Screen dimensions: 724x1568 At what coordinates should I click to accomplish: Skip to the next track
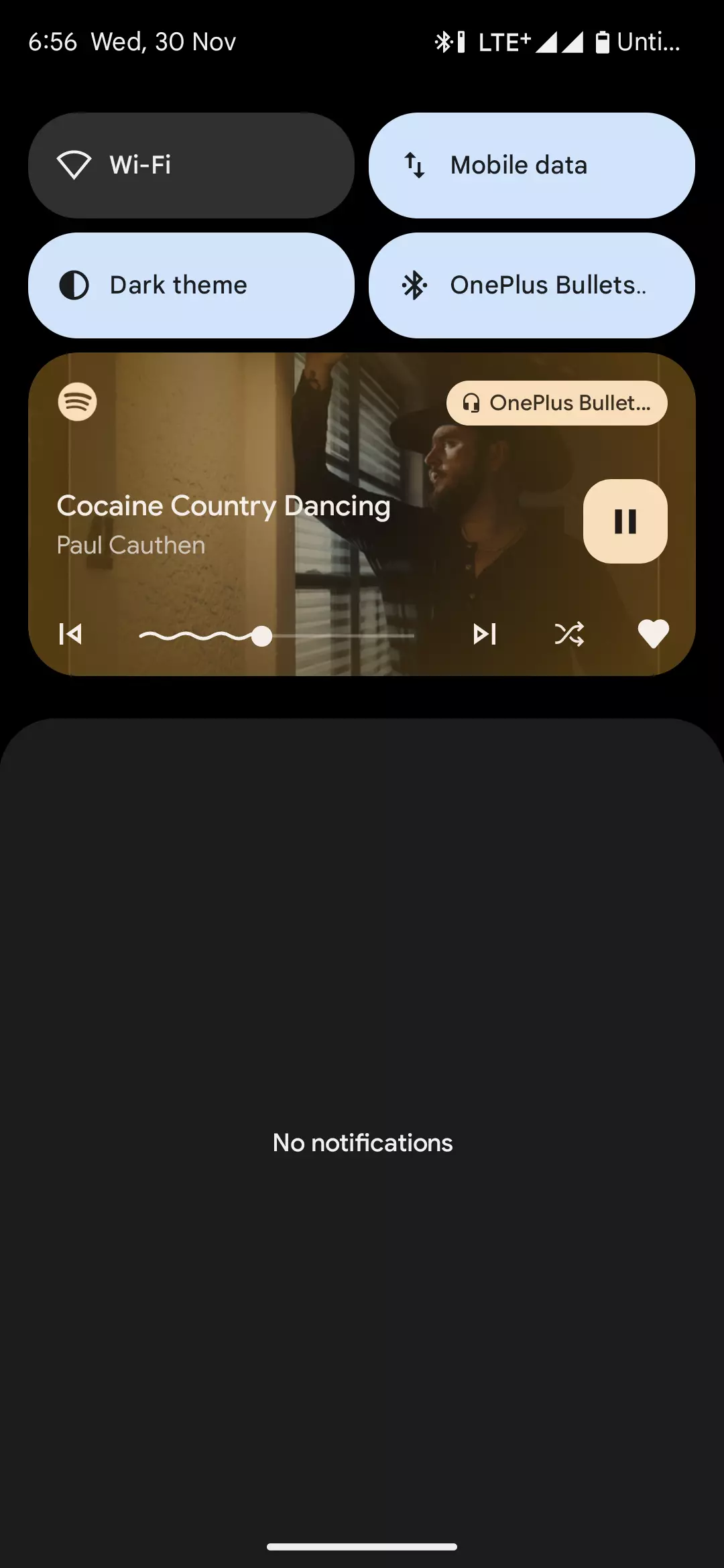484,634
